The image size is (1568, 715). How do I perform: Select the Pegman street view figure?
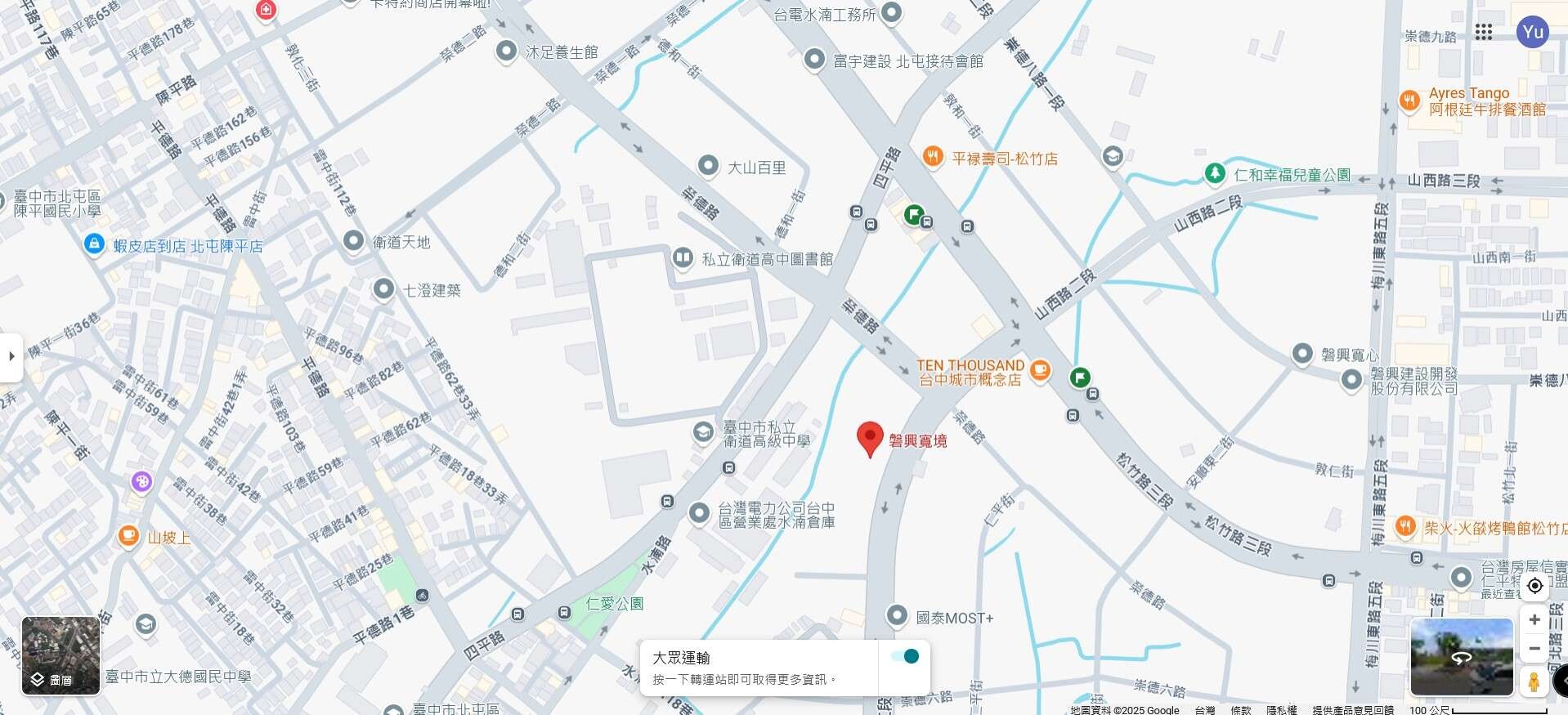[1534, 681]
